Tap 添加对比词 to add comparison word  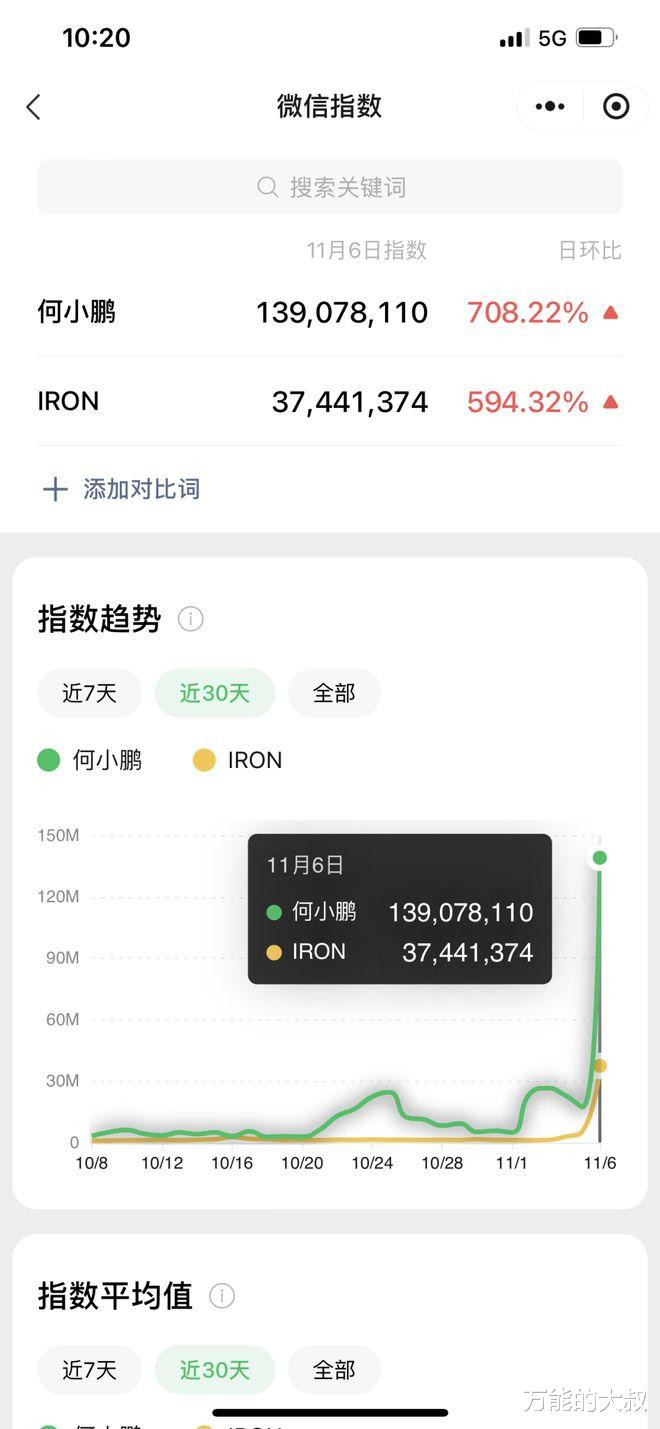click(121, 489)
